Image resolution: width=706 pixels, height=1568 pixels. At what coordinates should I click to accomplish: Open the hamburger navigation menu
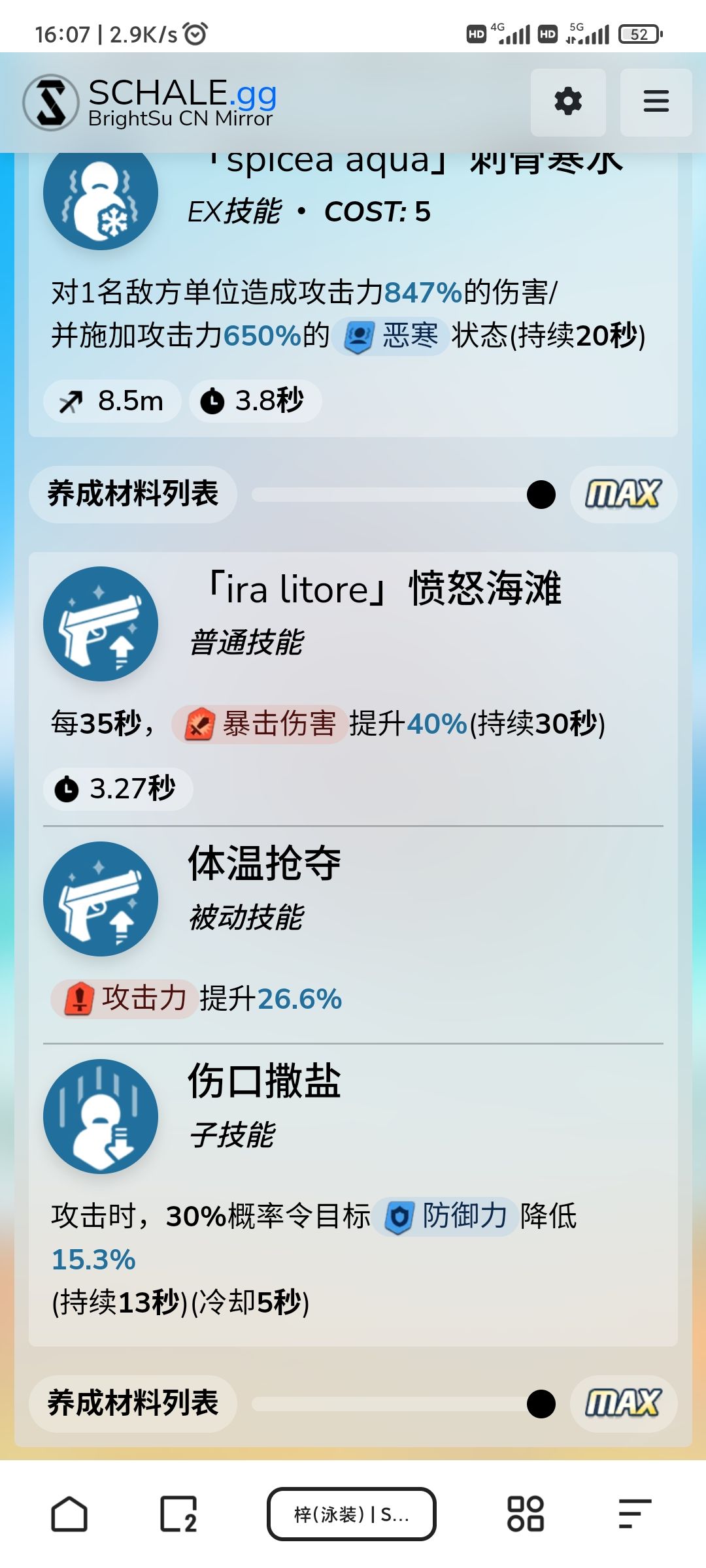pyautogui.click(x=655, y=102)
